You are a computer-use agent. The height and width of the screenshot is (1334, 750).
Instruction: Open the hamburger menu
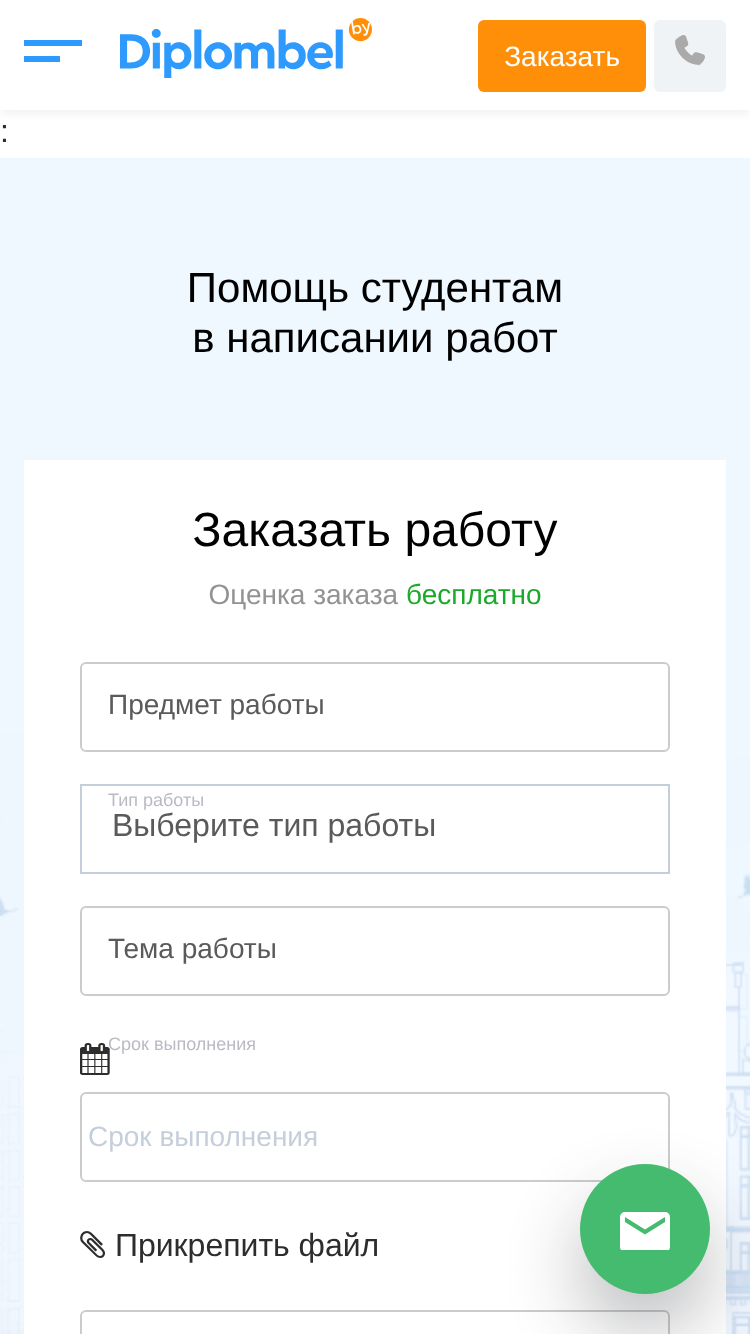click(x=53, y=51)
